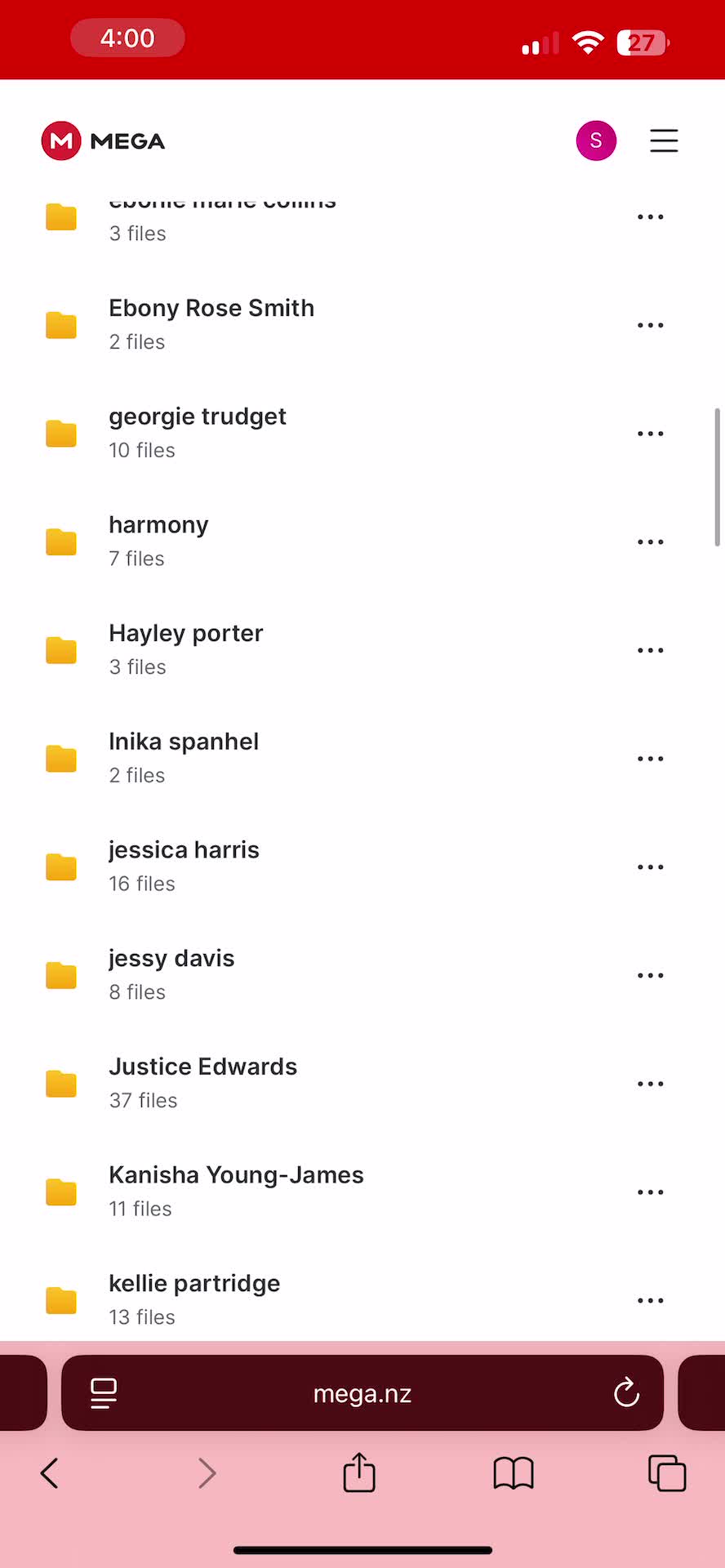Share this page
The image size is (725, 1568).
(x=359, y=1472)
